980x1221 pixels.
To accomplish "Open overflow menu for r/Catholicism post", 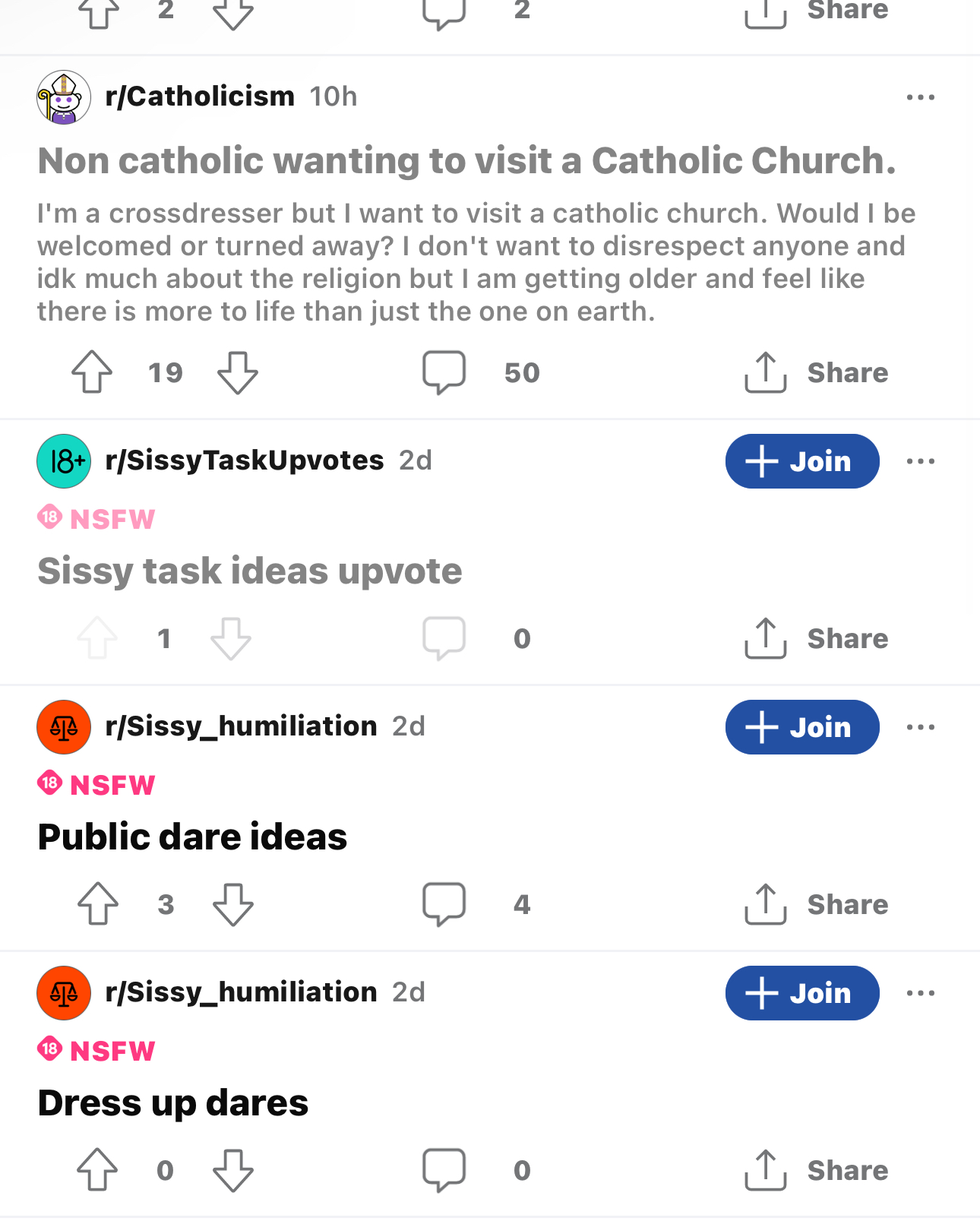I will point(920,97).
